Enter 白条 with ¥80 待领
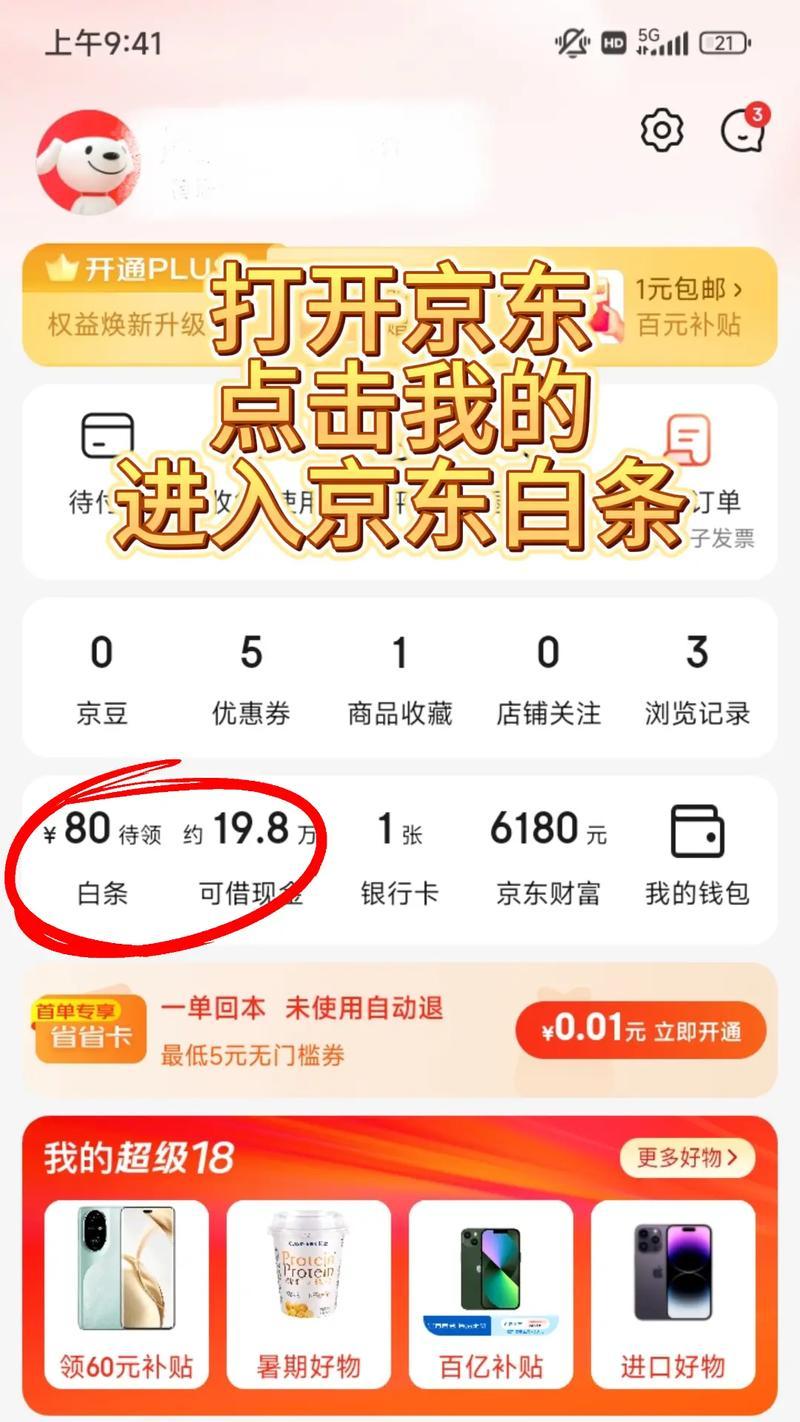 tap(103, 858)
